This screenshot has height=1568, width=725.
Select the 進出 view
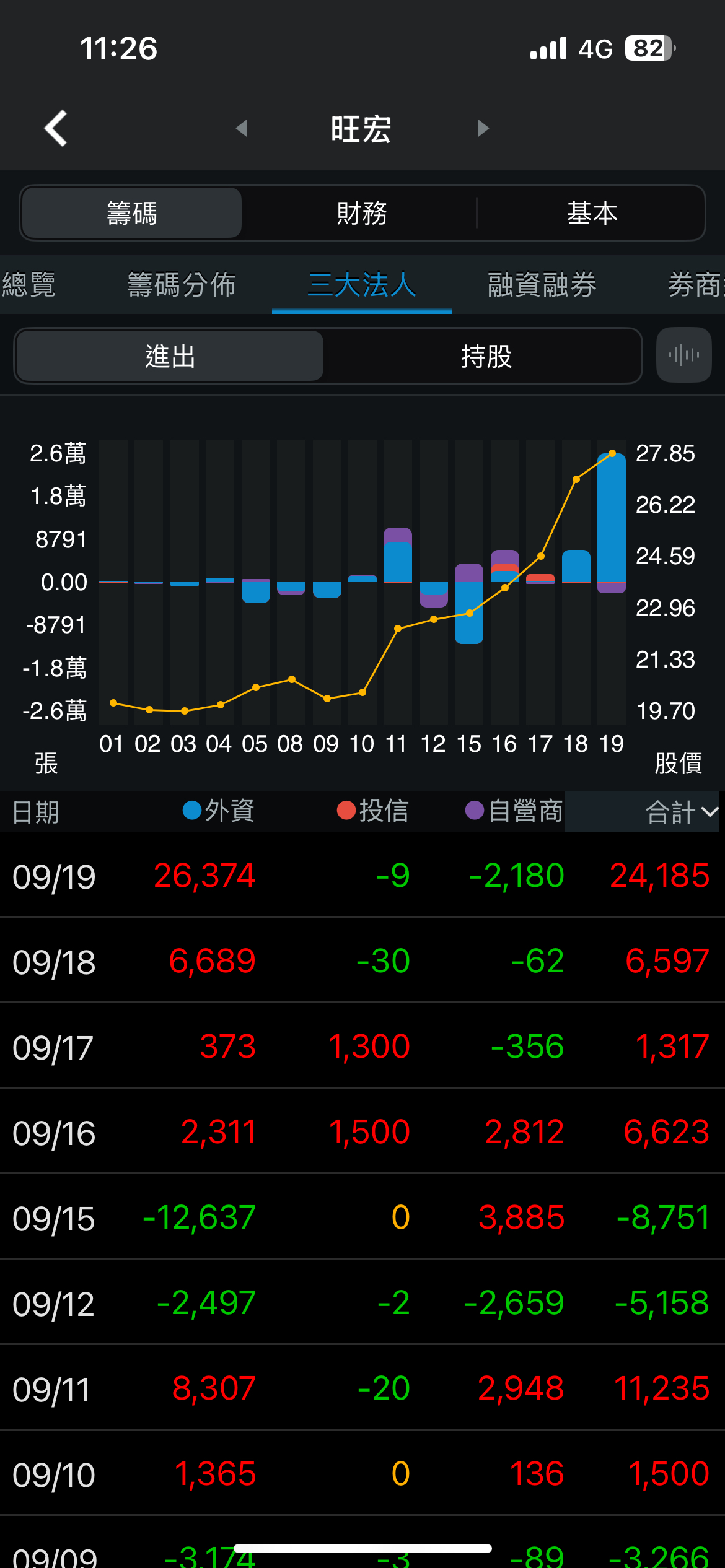click(170, 356)
